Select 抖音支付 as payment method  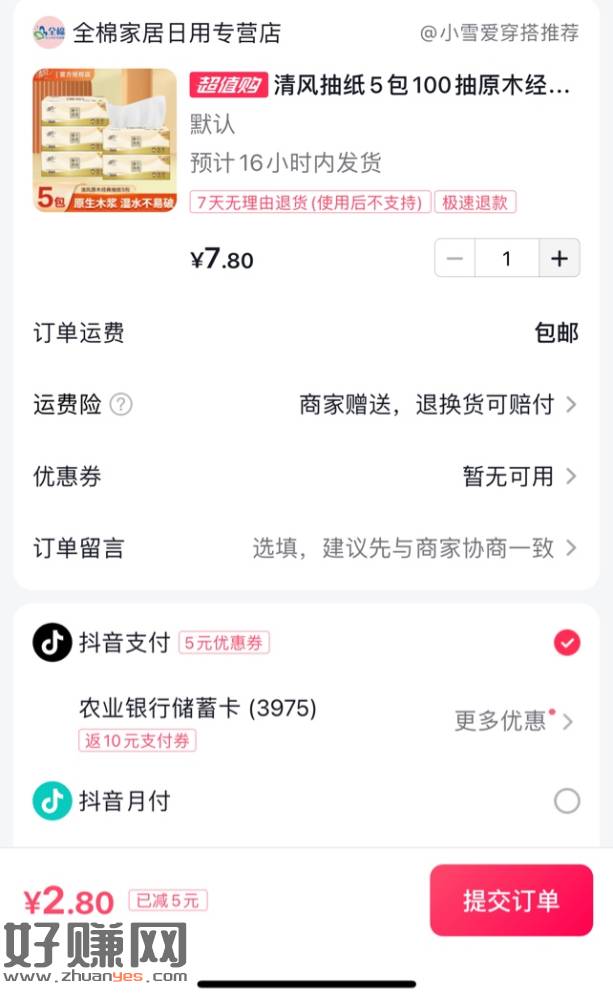tap(566, 643)
